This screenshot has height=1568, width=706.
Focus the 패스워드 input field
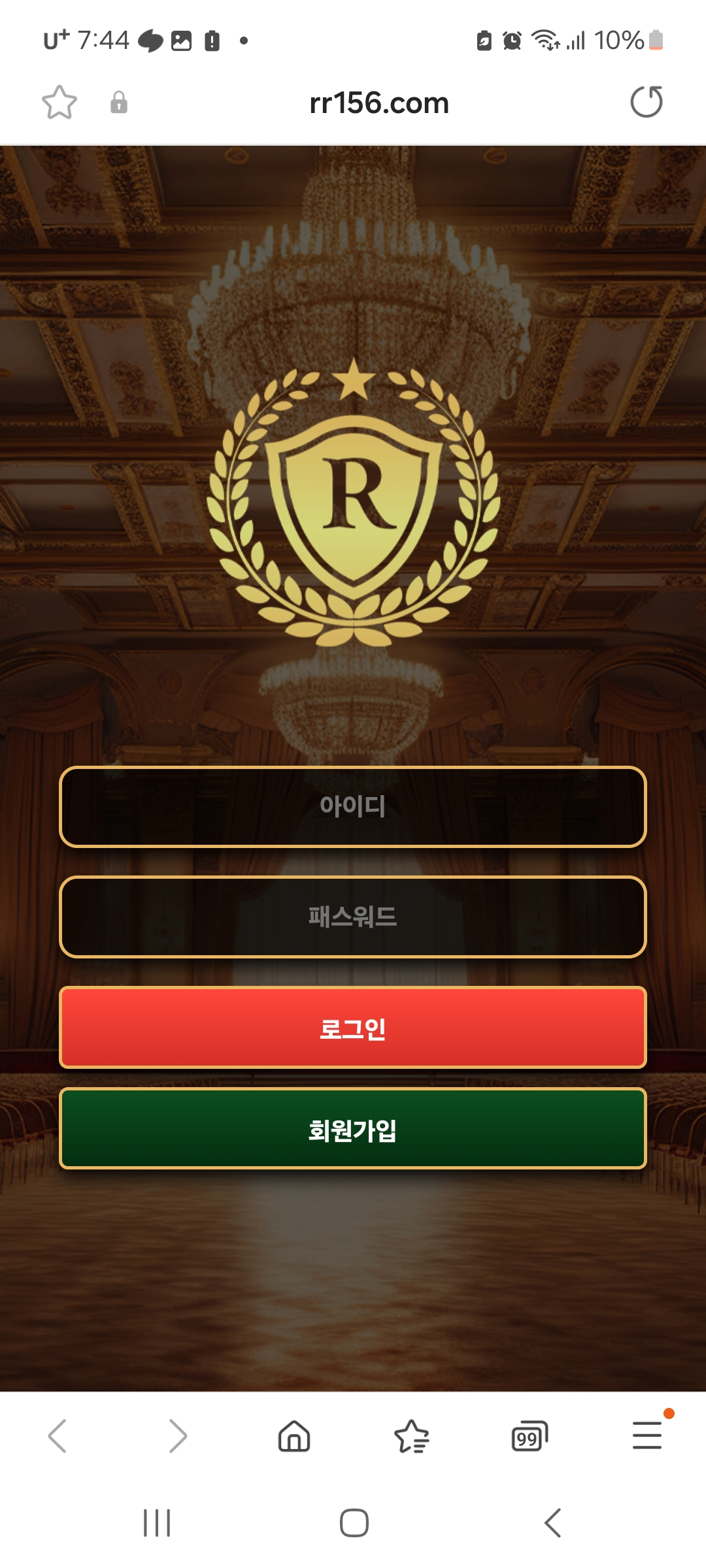[x=353, y=917]
